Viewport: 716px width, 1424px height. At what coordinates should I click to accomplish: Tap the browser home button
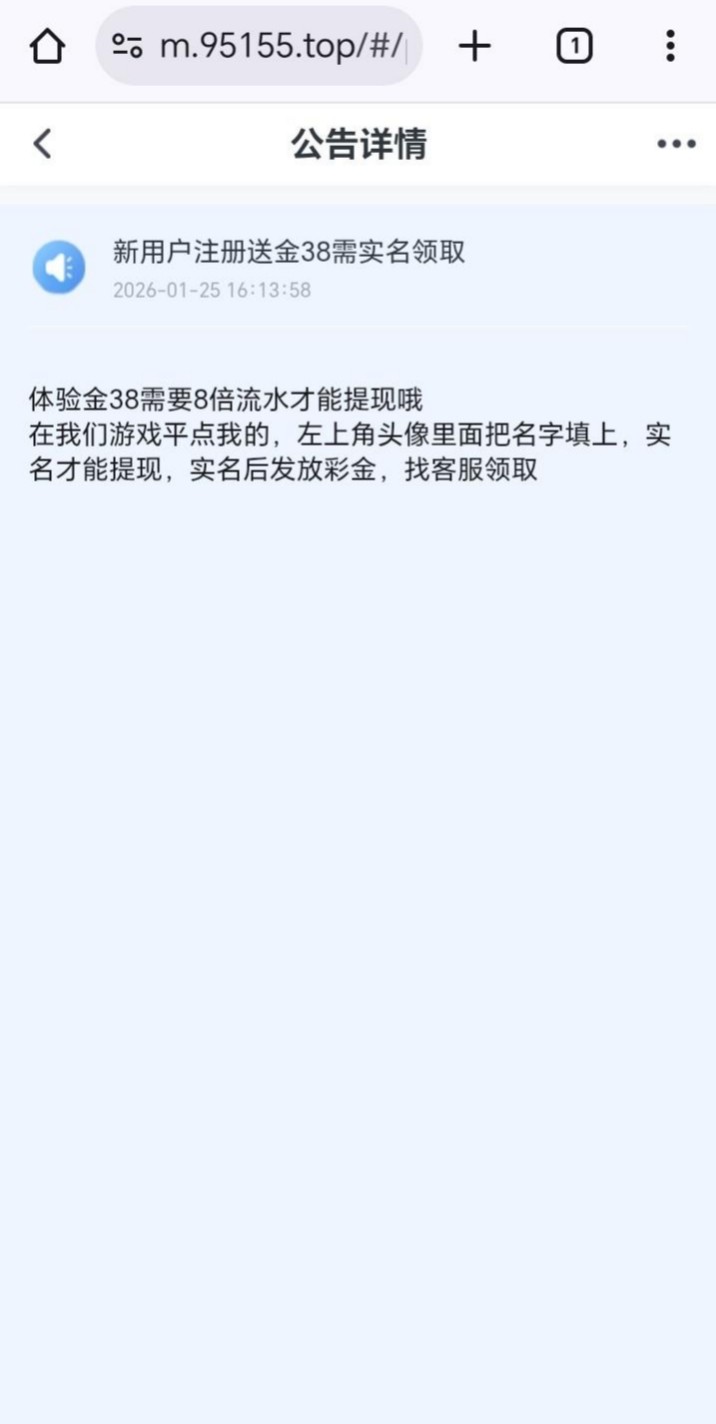click(47, 46)
